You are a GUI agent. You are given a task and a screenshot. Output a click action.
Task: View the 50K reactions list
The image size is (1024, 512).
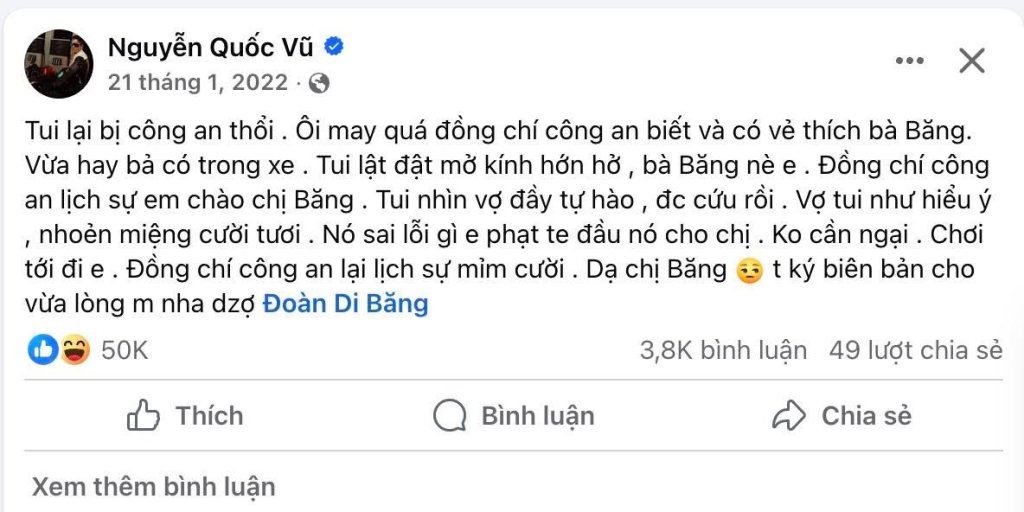click(124, 350)
